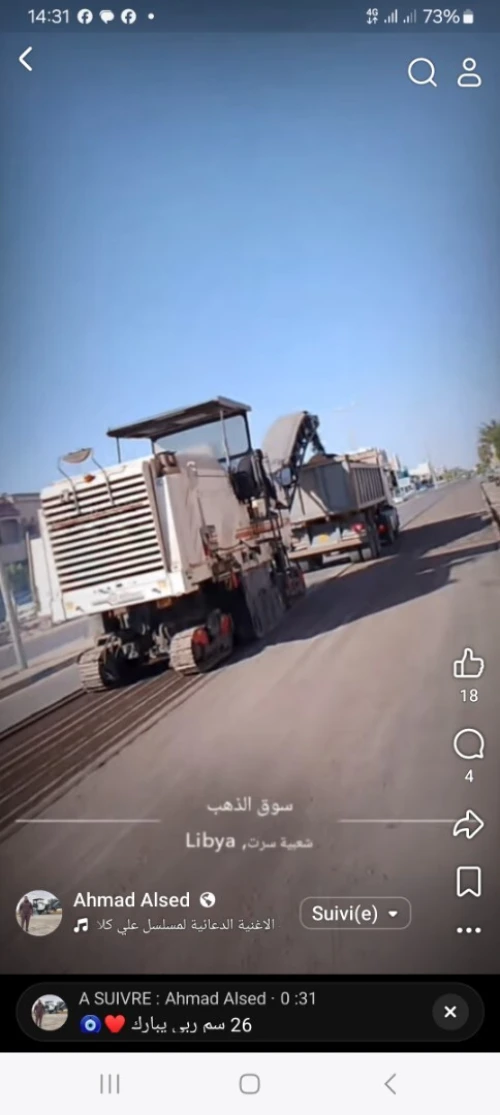
Task: Expand the Suivi(e) following dropdown
Action: point(355,914)
